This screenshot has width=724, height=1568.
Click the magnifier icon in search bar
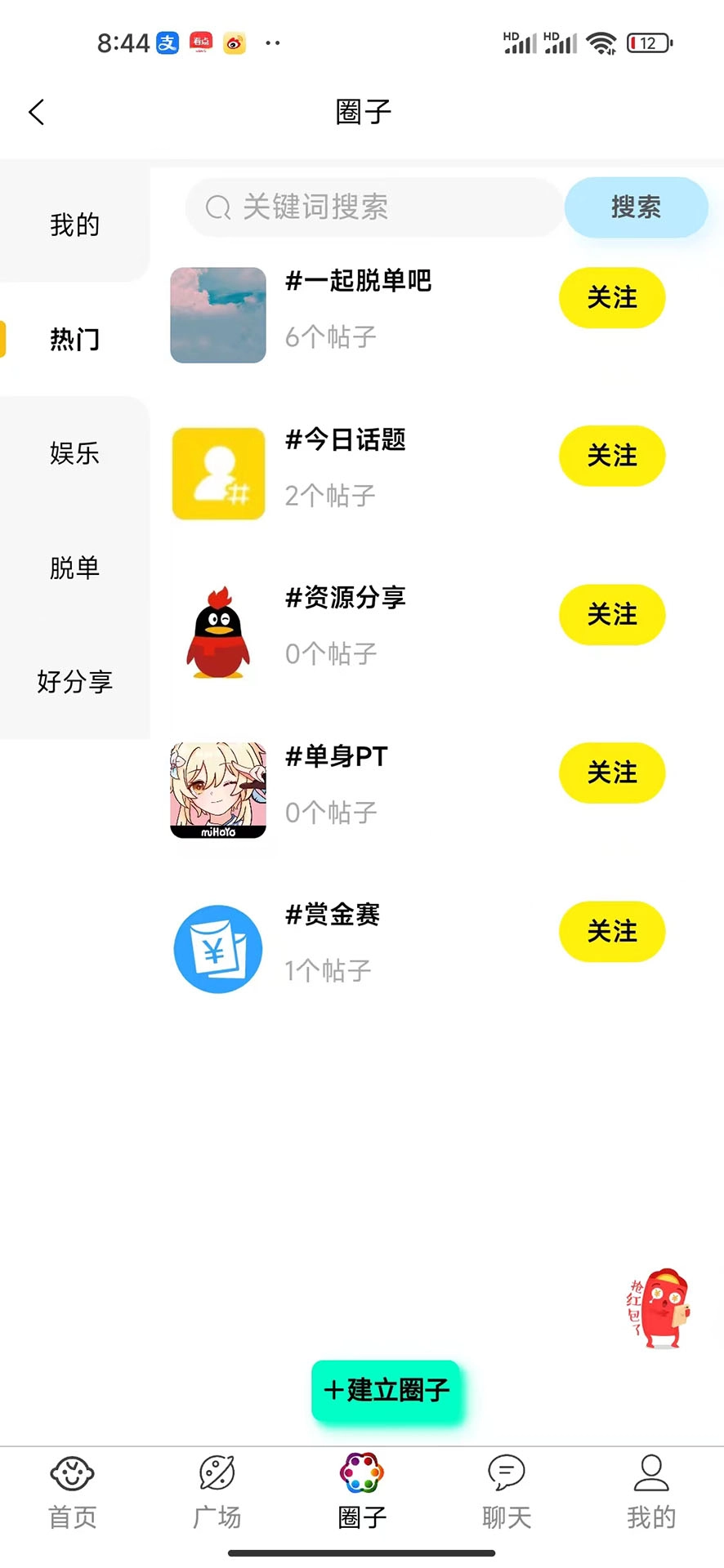point(217,207)
